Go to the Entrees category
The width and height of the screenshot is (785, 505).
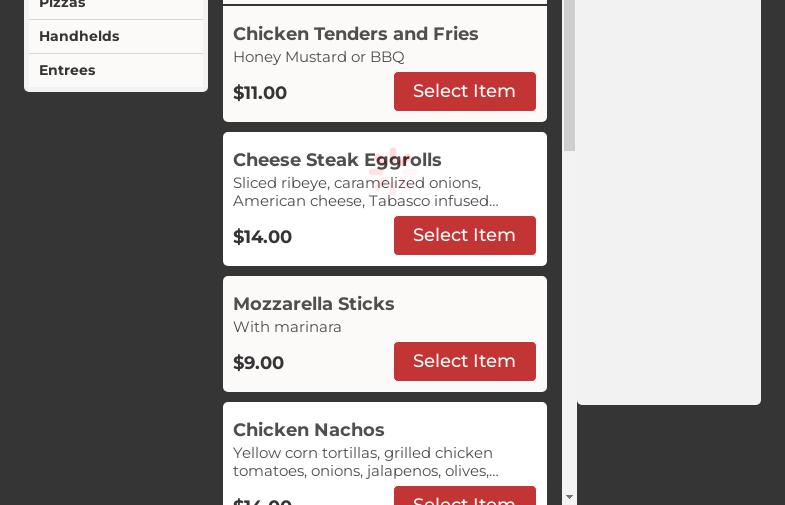tap(67, 70)
